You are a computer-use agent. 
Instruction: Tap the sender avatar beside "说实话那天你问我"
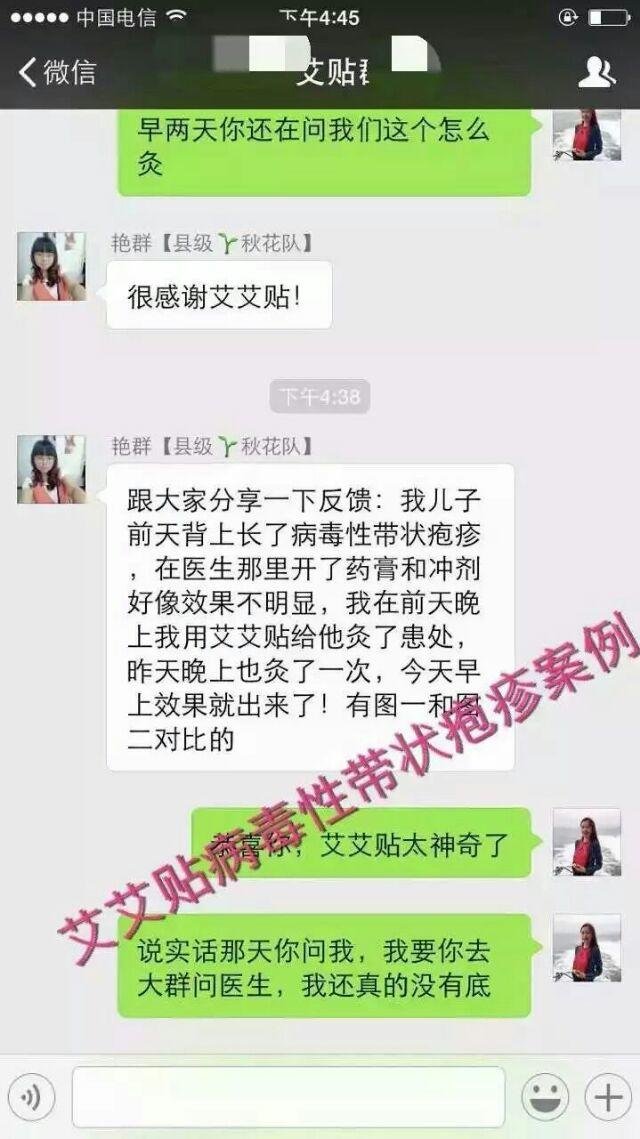pyautogui.click(x=586, y=947)
